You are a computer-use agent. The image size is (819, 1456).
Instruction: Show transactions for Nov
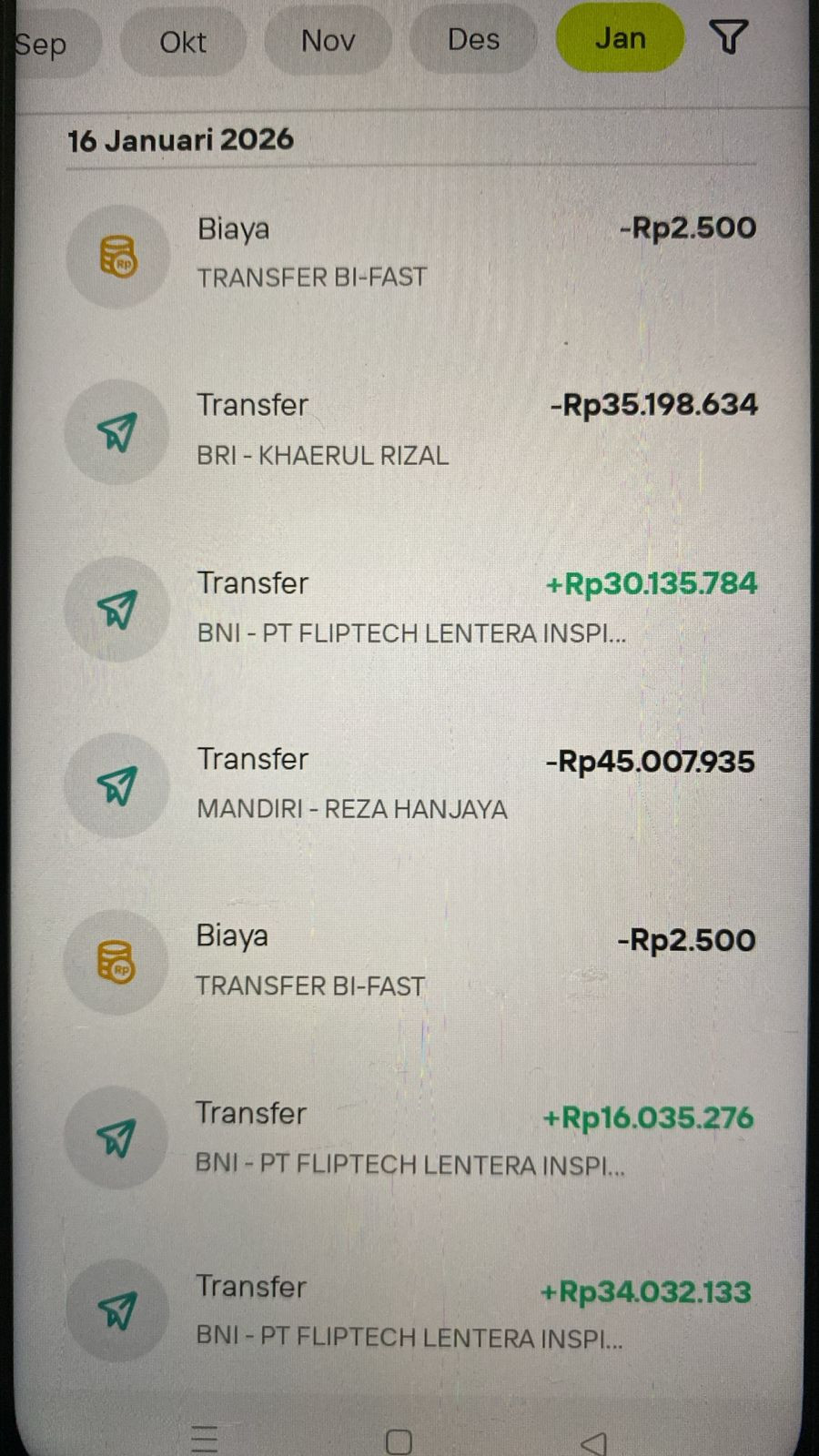[x=328, y=40]
